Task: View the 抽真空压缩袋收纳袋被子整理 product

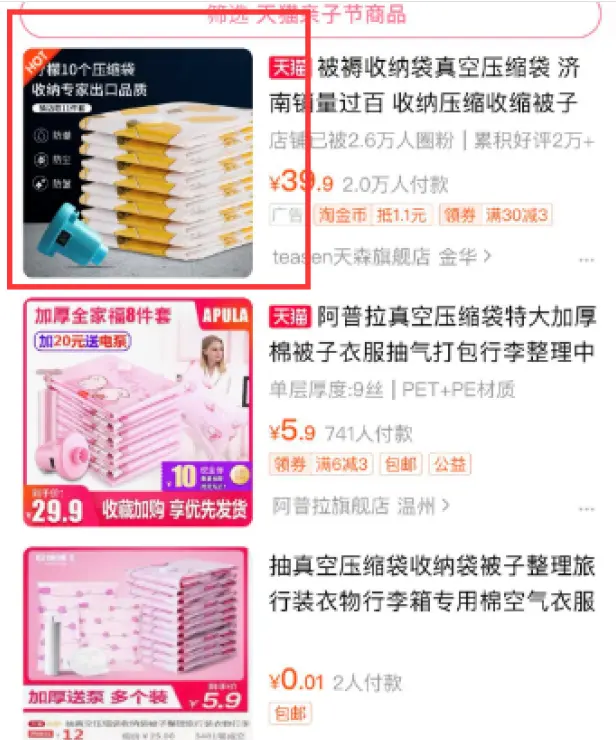Action: (432, 583)
